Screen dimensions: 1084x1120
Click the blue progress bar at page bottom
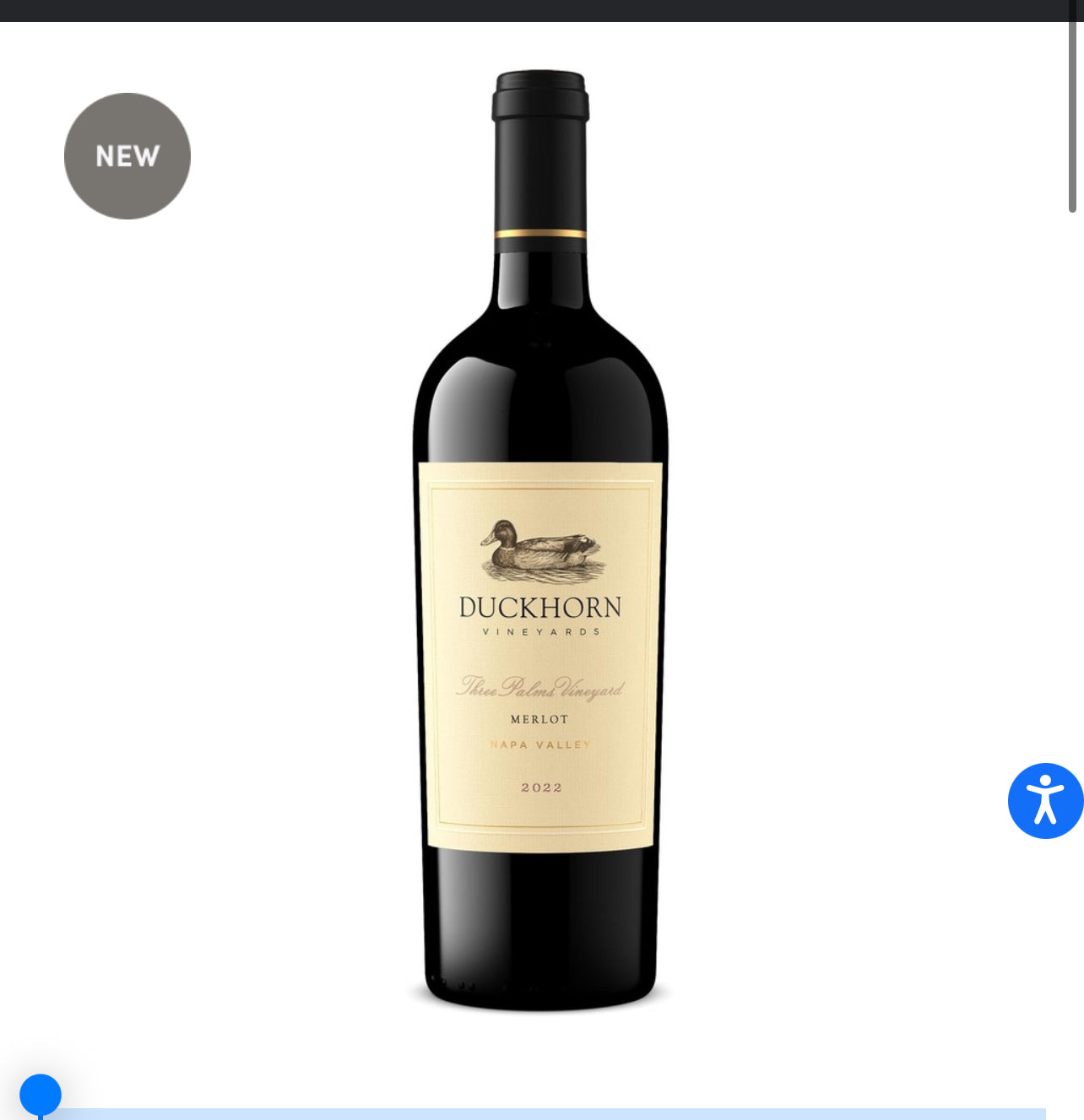(x=540, y=1114)
